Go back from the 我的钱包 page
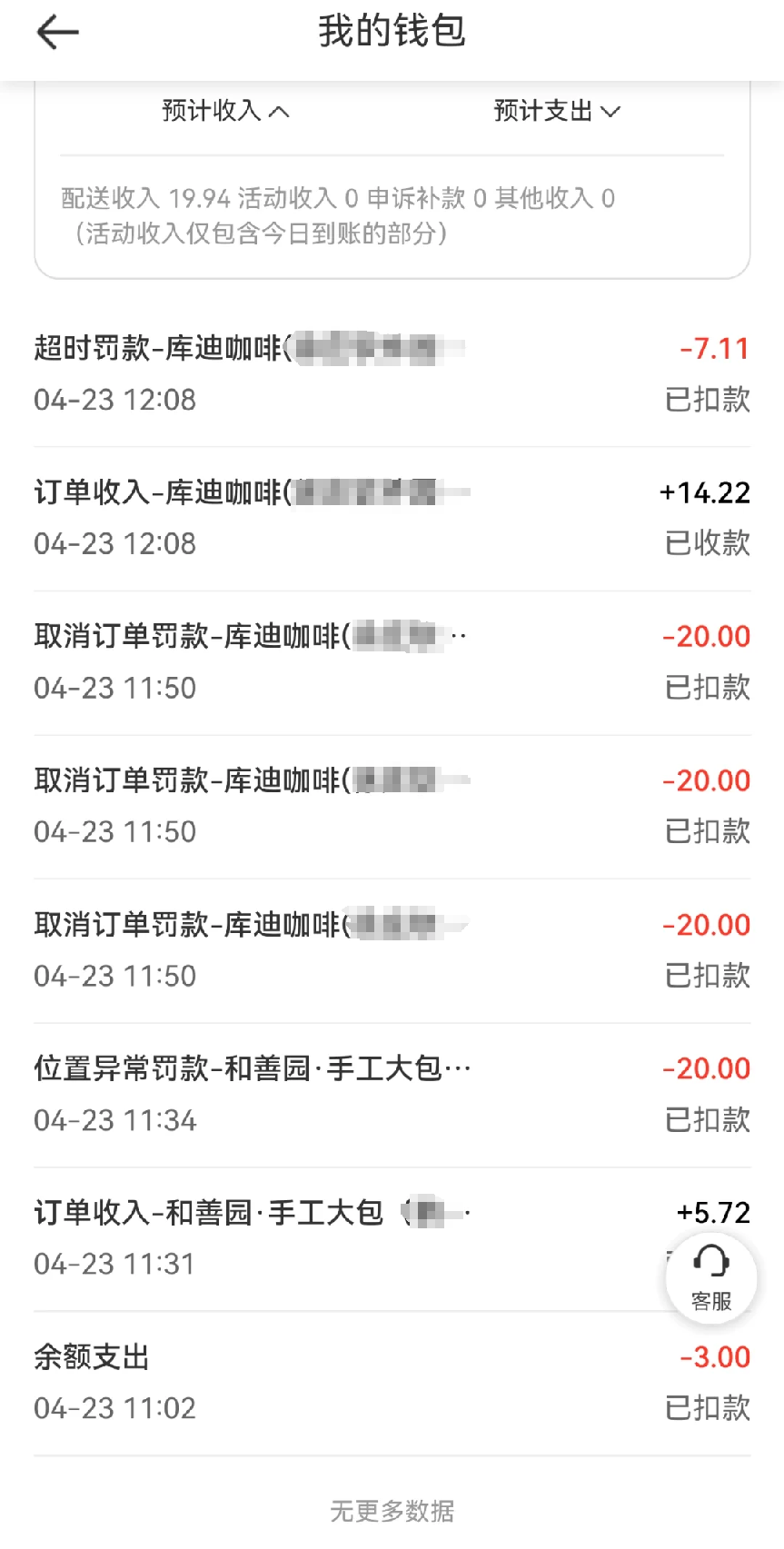 [57, 33]
